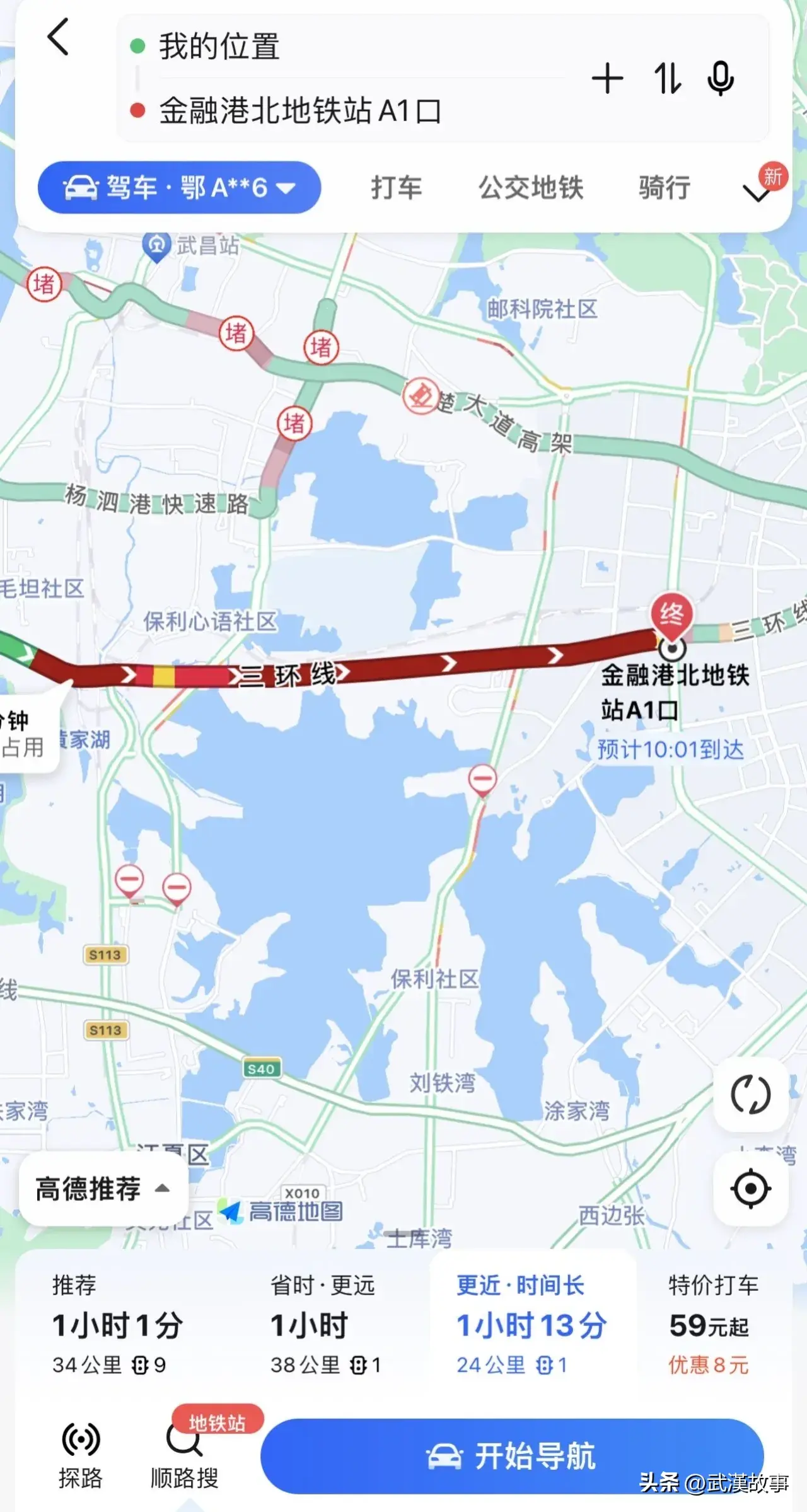The width and height of the screenshot is (807, 1512).
Task: Start navigation with 开始导航
Action: [x=511, y=1457]
